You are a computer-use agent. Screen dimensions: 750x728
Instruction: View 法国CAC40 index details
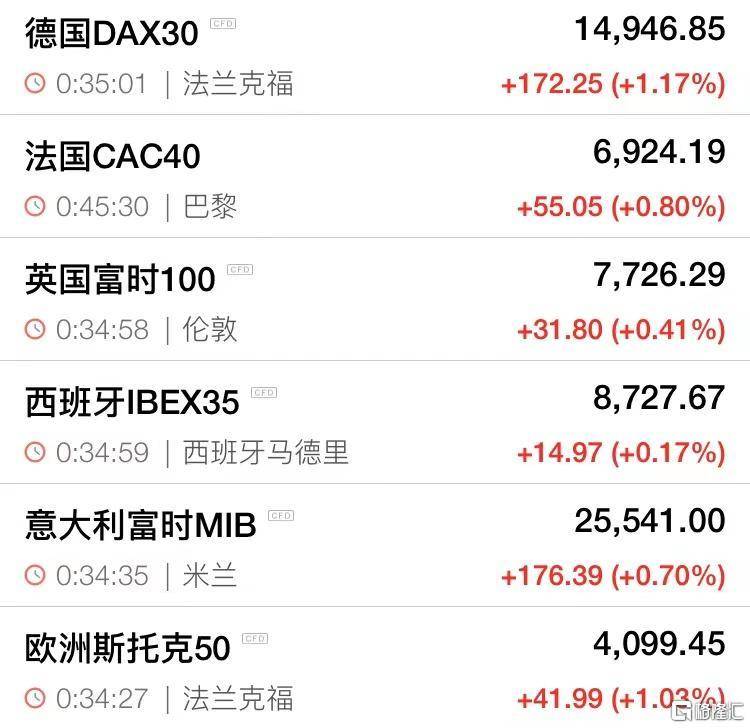[x=112, y=157]
